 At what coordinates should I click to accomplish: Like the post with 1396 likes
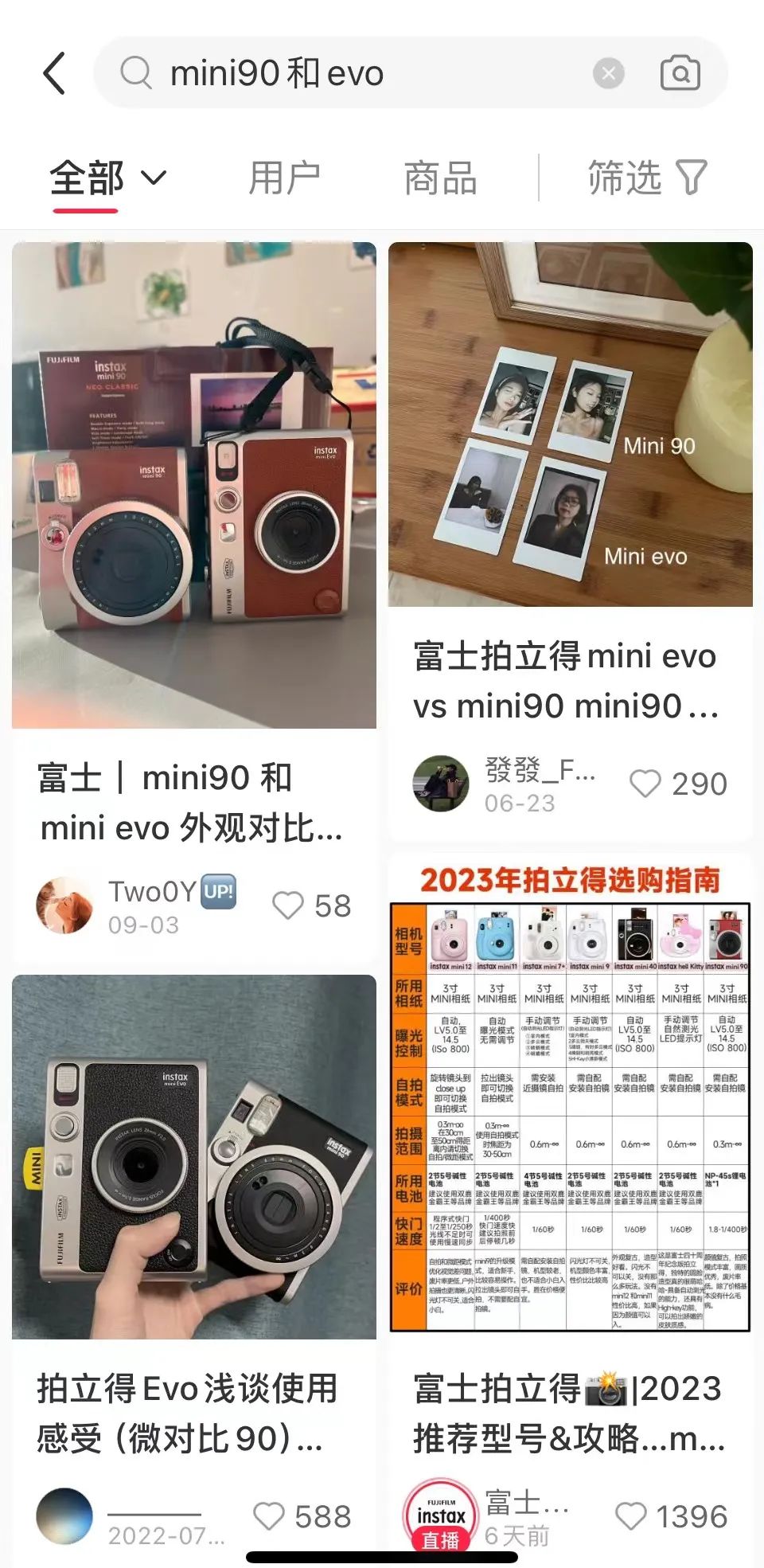631,1516
